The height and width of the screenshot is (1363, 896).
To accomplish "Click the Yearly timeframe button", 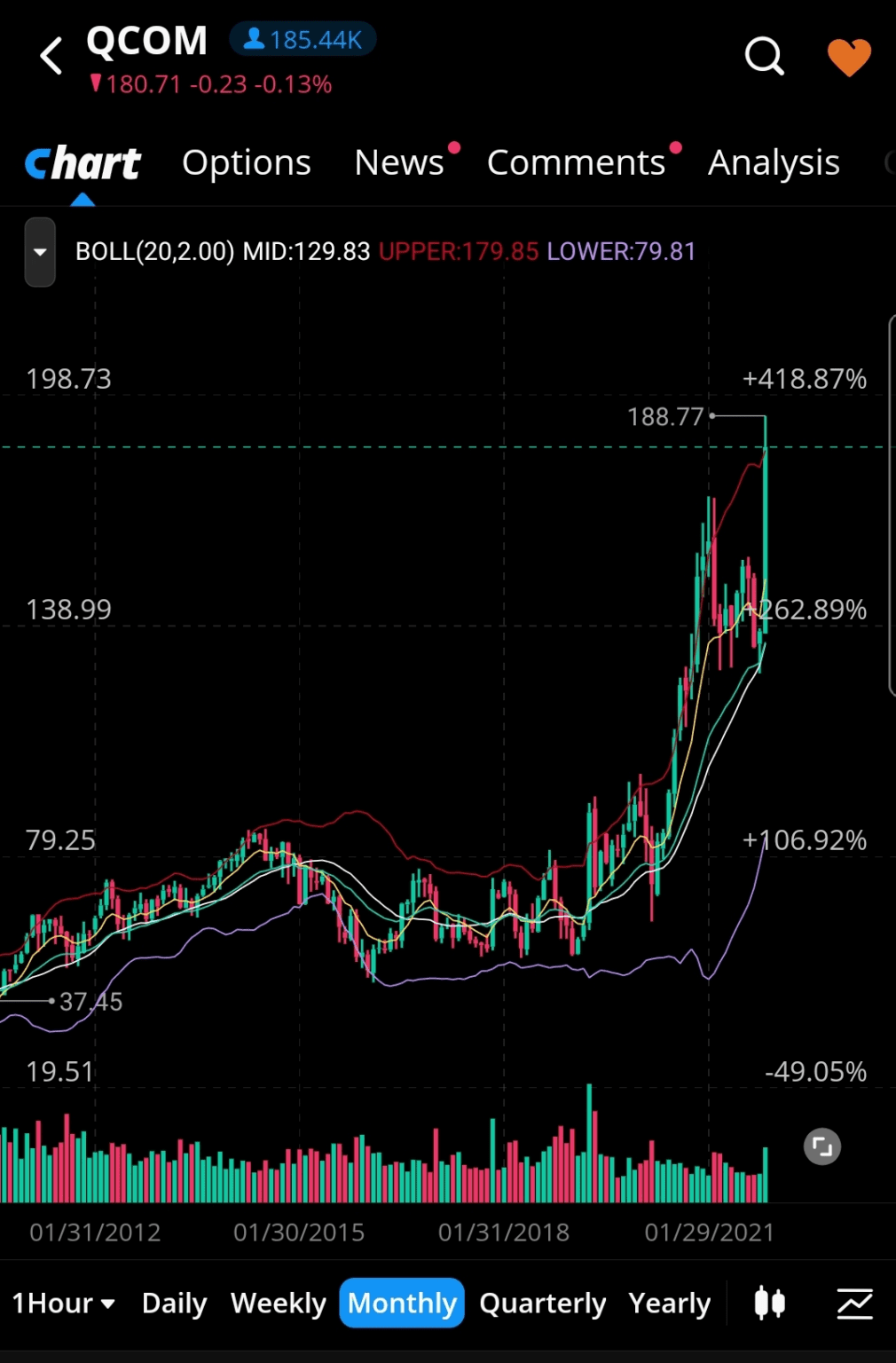I will (x=669, y=1303).
